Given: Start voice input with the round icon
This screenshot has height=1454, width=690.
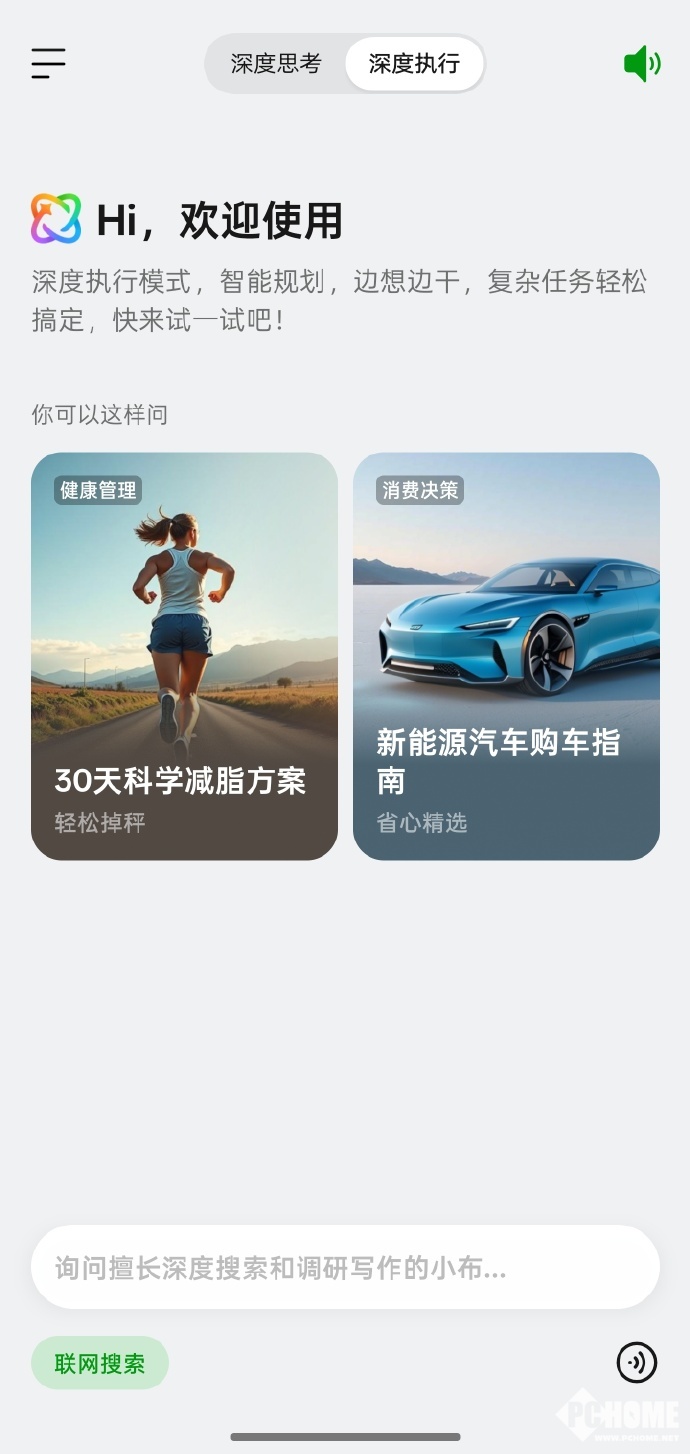Looking at the screenshot, I should coord(637,1362).
